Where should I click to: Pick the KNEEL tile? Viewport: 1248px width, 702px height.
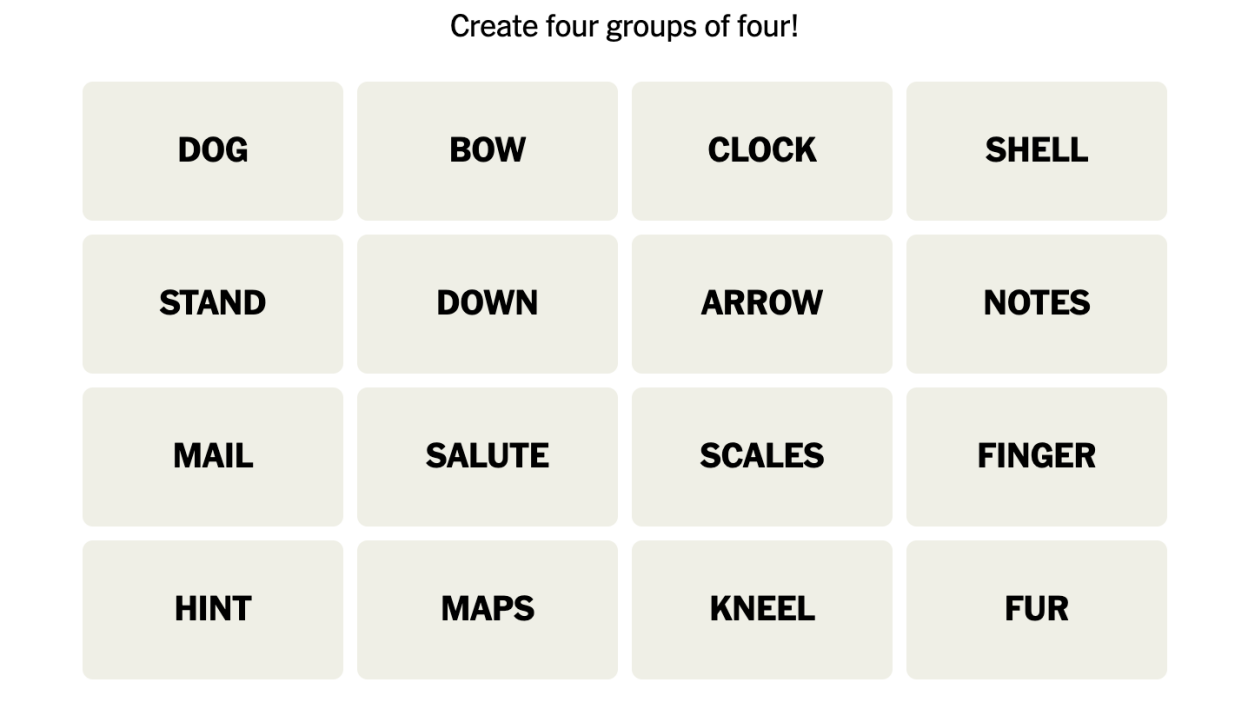click(761, 609)
